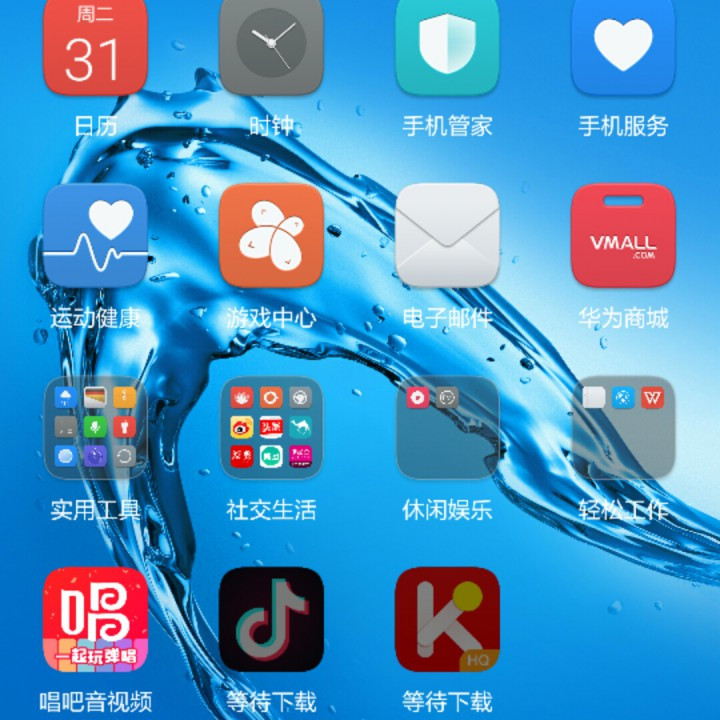Image resolution: width=720 pixels, height=720 pixels.
Task: Open the 手机服务 app
Action: [x=623, y=48]
